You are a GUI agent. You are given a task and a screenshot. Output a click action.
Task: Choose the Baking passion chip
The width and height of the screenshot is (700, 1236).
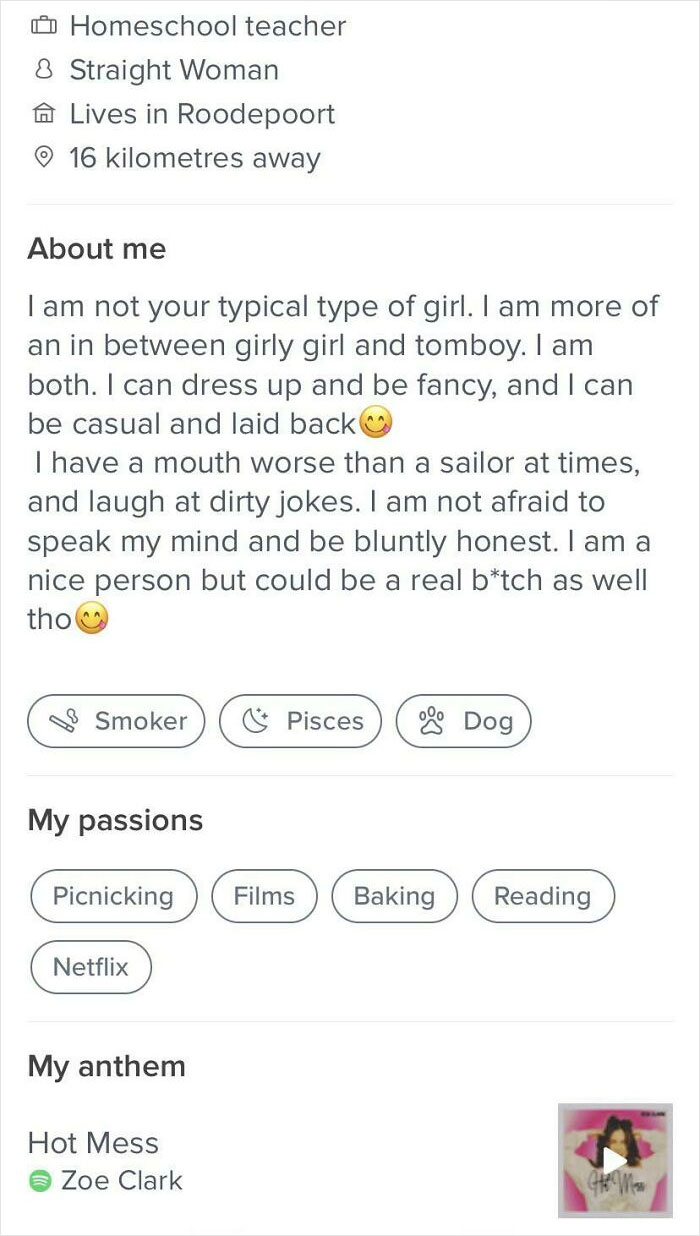tap(394, 896)
